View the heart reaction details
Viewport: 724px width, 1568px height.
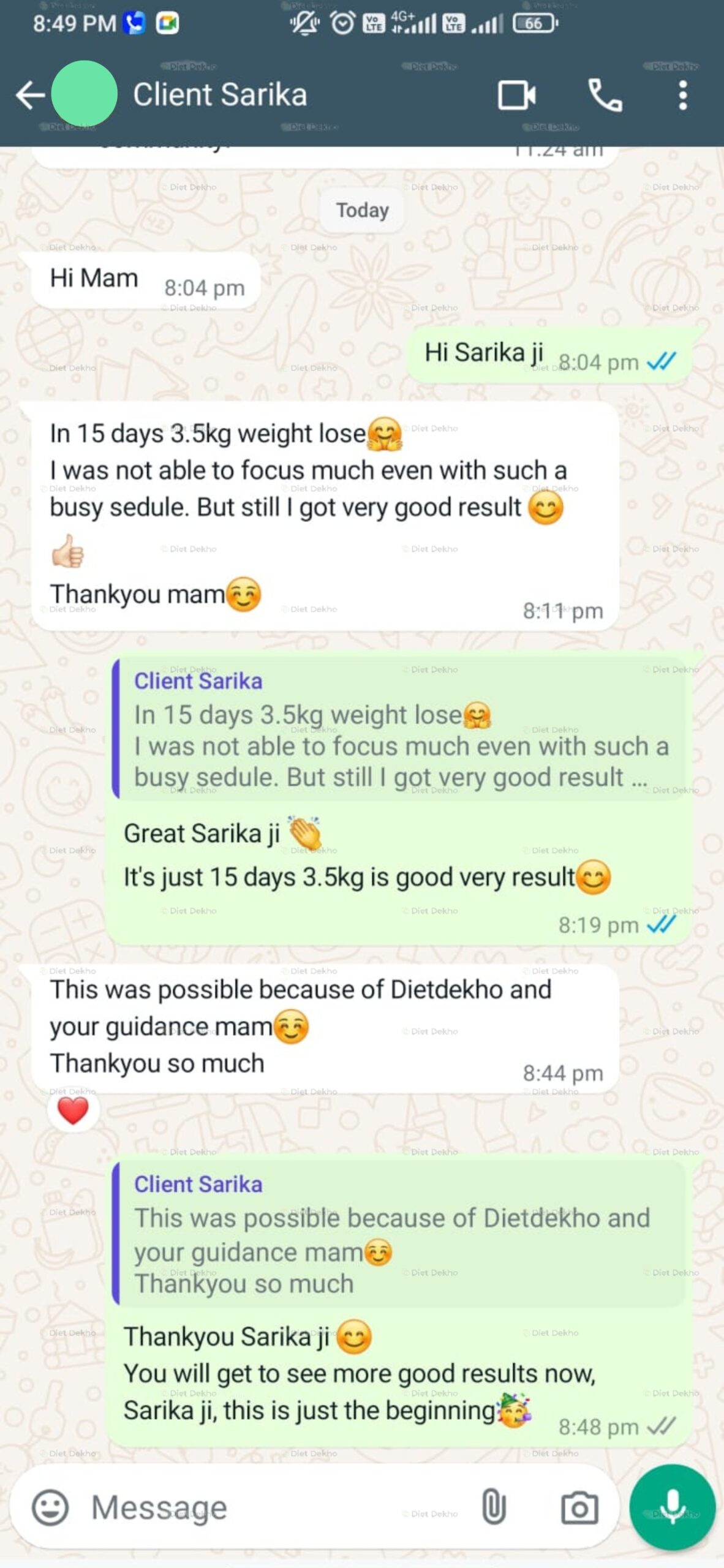(73, 1111)
